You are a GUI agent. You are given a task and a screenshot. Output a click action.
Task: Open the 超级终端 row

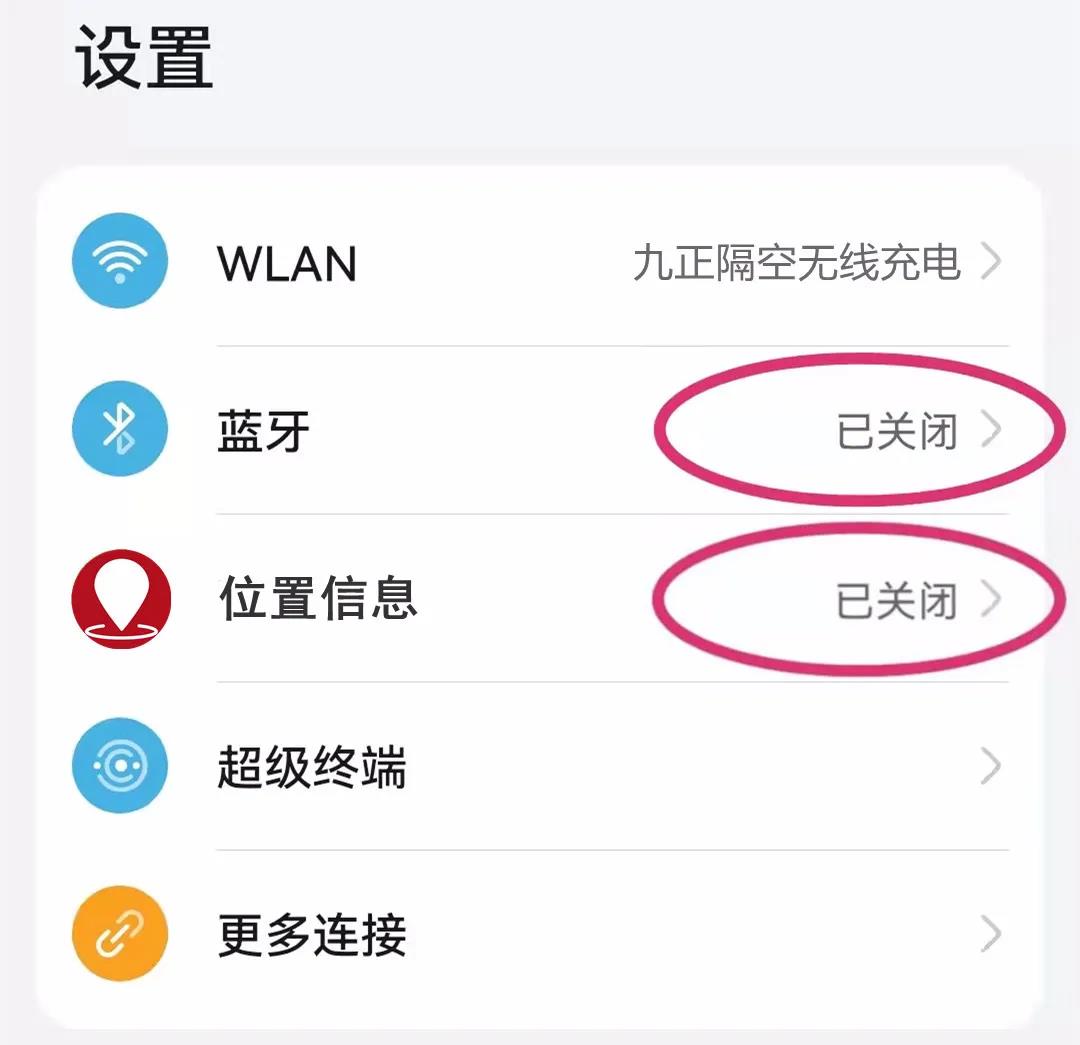[539, 766]
